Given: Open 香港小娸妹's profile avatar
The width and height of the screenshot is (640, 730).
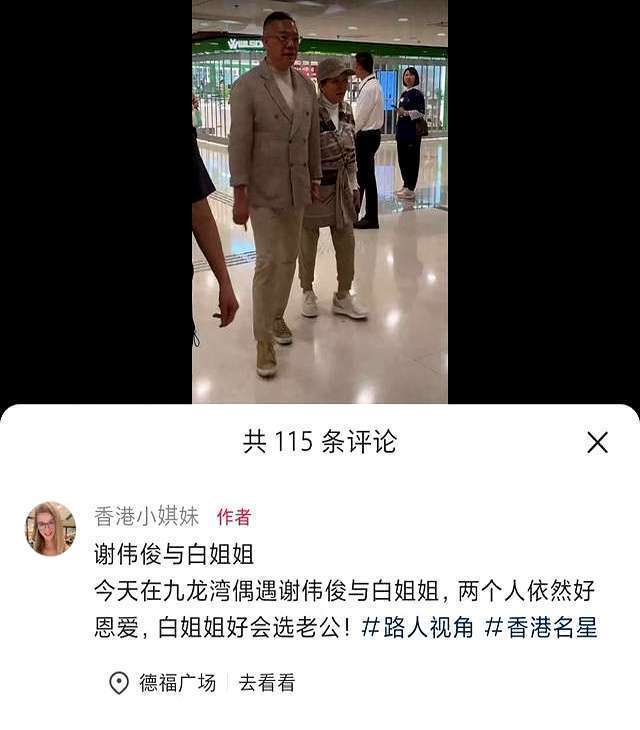Looking at the screenshot, I should pos(50,528).
